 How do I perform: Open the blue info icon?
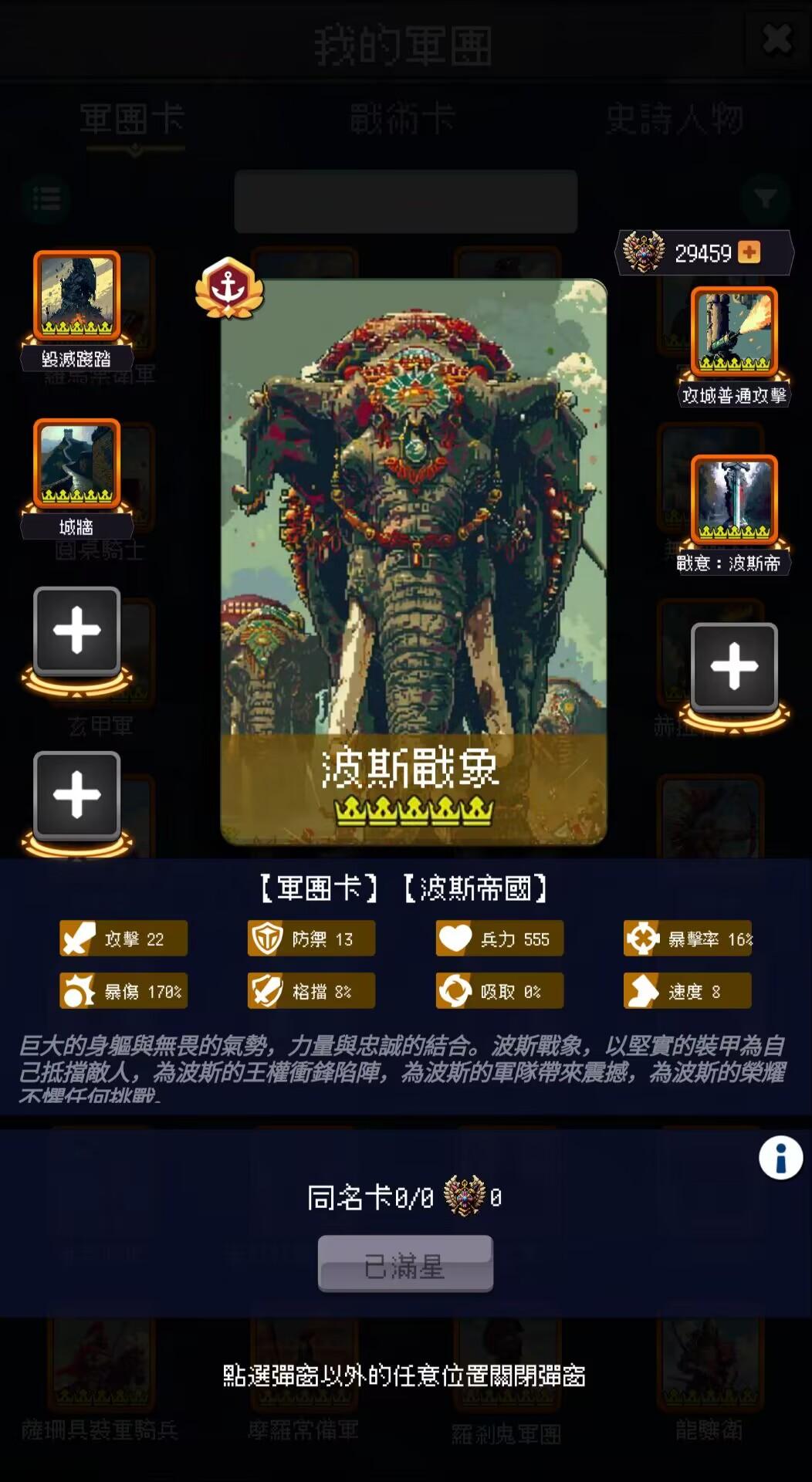780,1158
